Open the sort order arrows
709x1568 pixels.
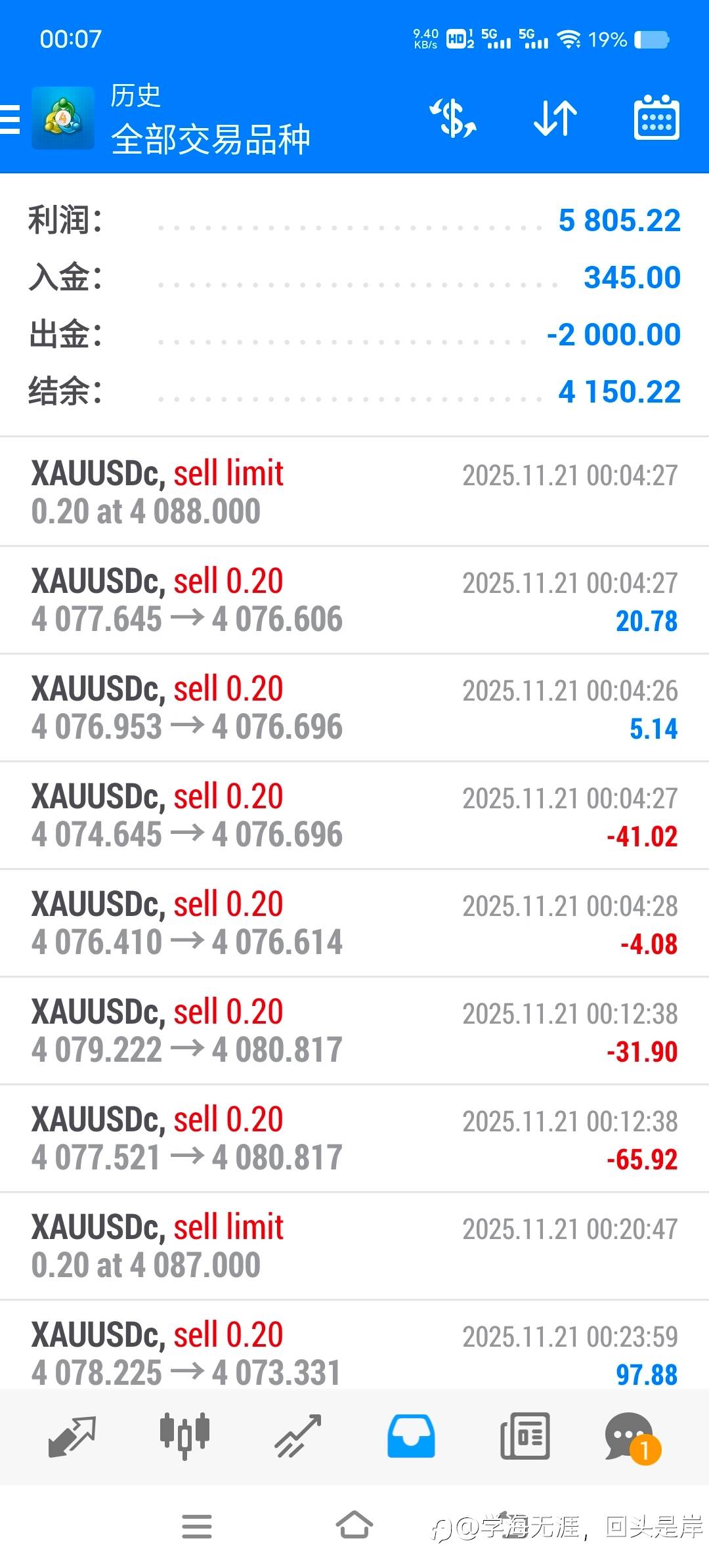click(555, 119)
